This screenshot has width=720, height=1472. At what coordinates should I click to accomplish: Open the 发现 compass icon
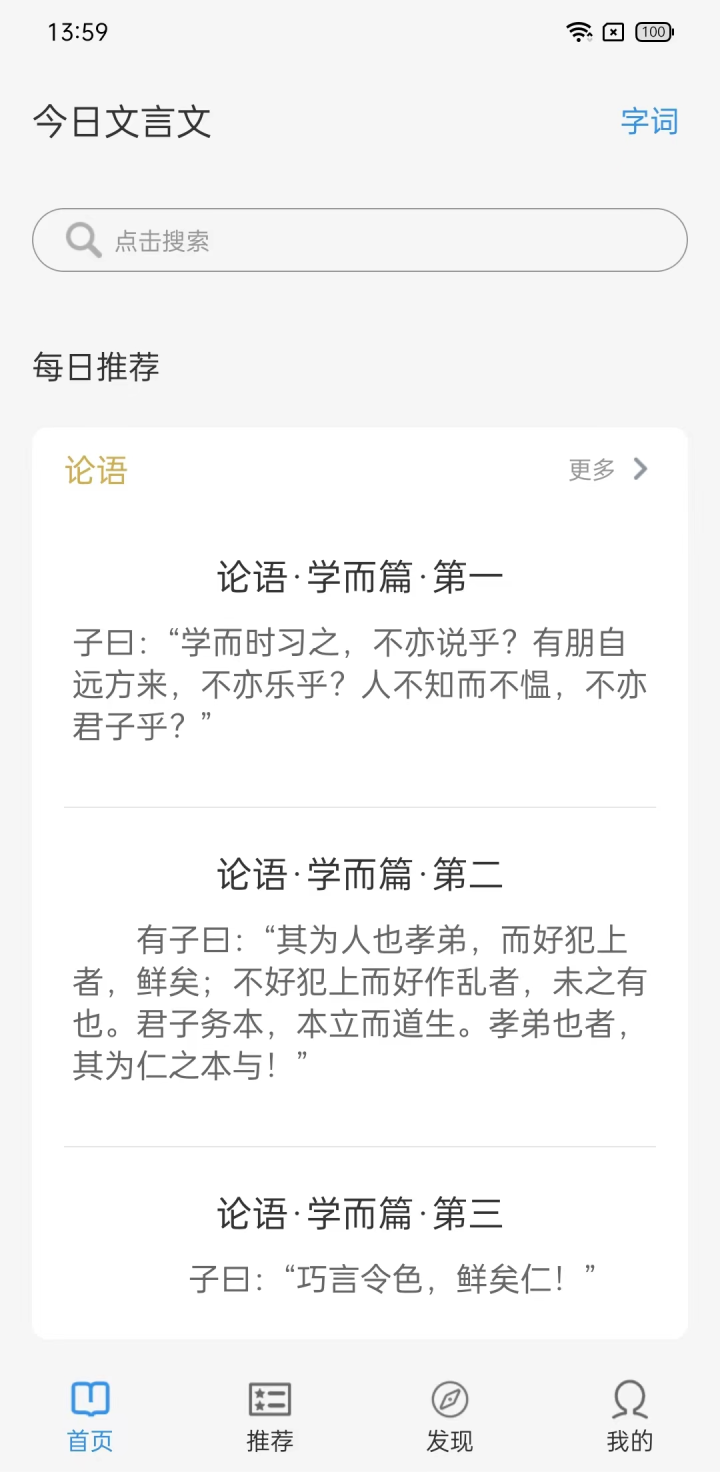pos(449,1398)
